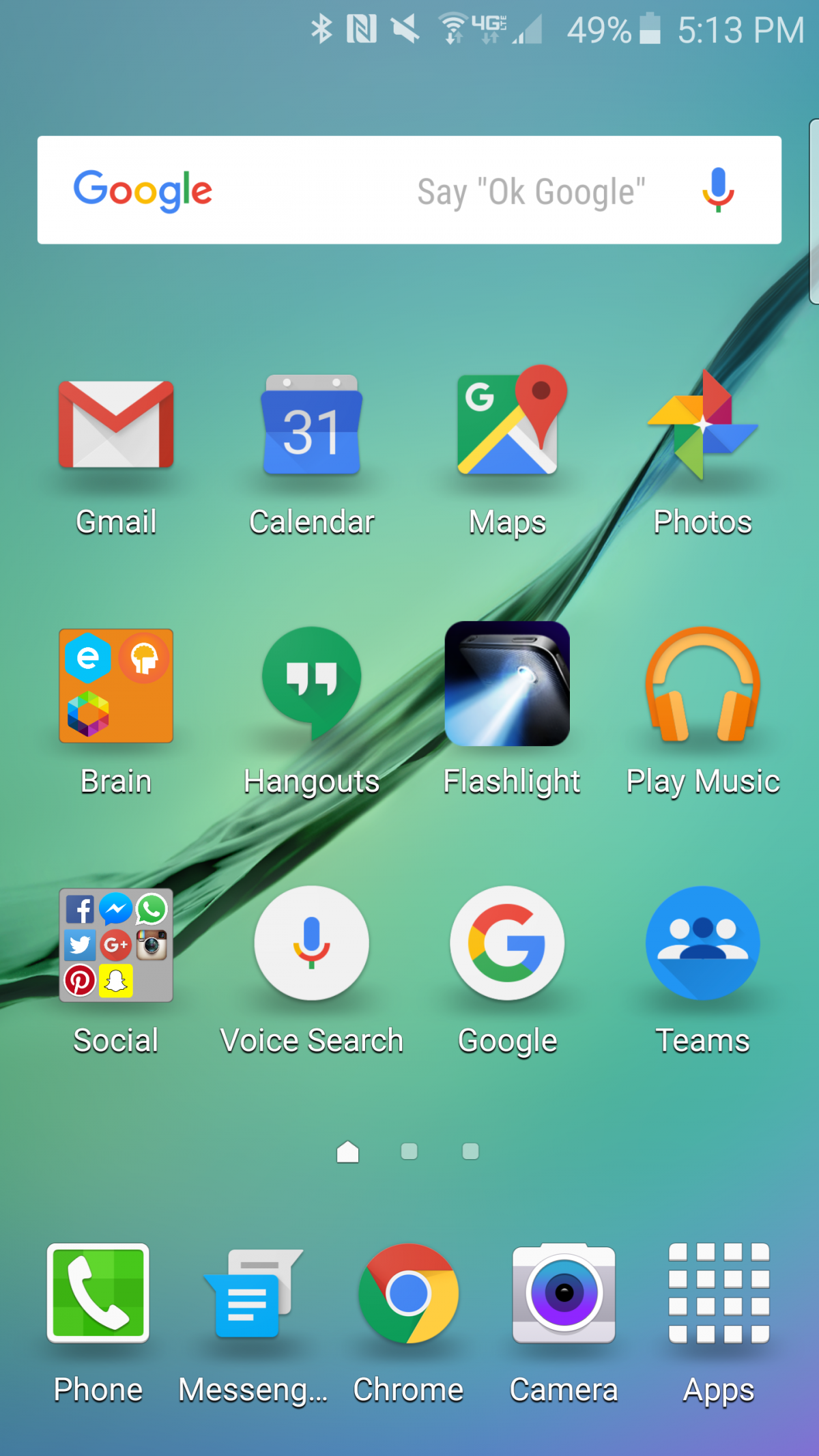The width and height of the screenshot is (819, 1456).
Task: Open the Social folder
Action: point(116,945)
